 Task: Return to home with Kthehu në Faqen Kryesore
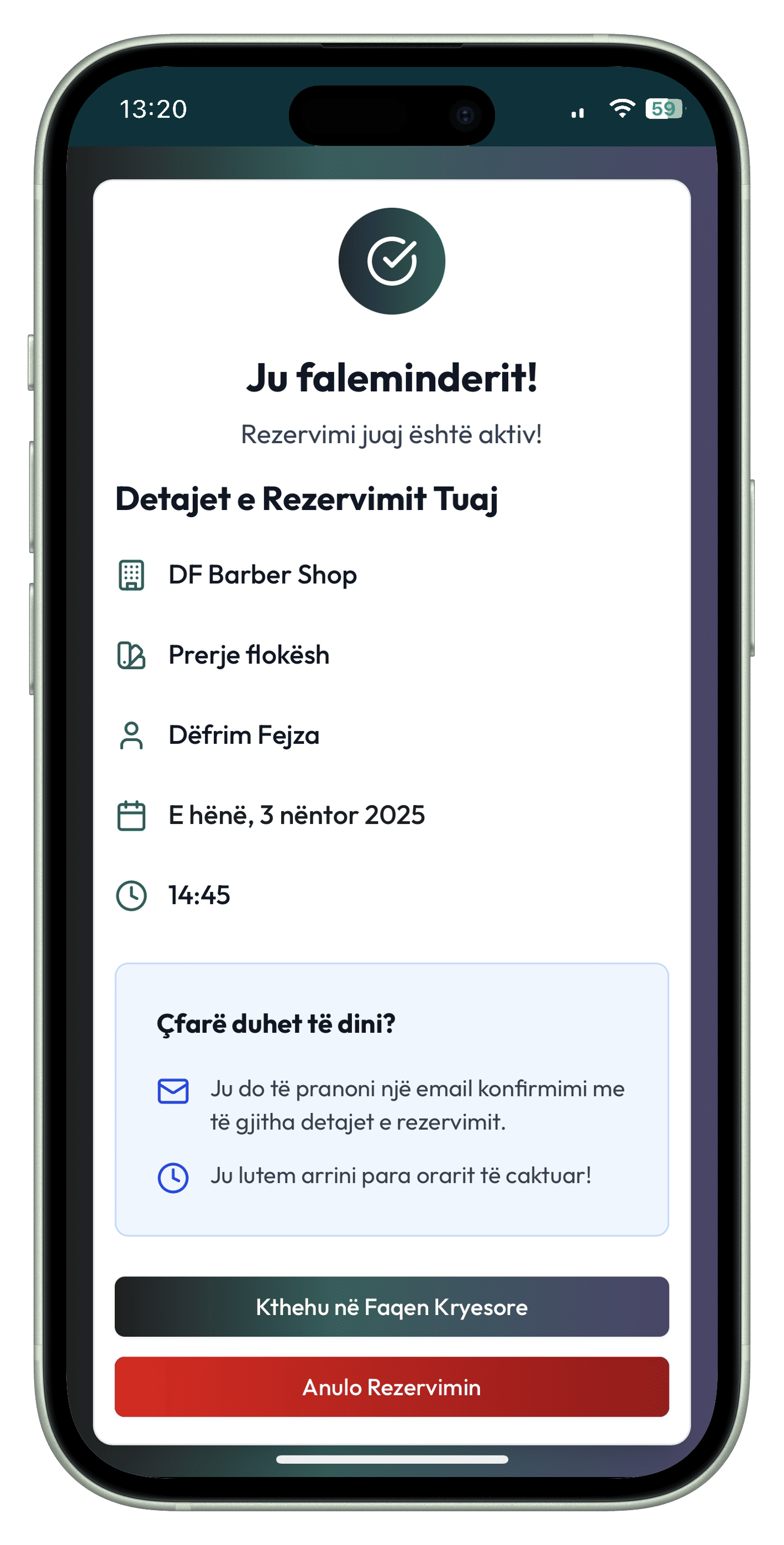[x=392, y=1307]
